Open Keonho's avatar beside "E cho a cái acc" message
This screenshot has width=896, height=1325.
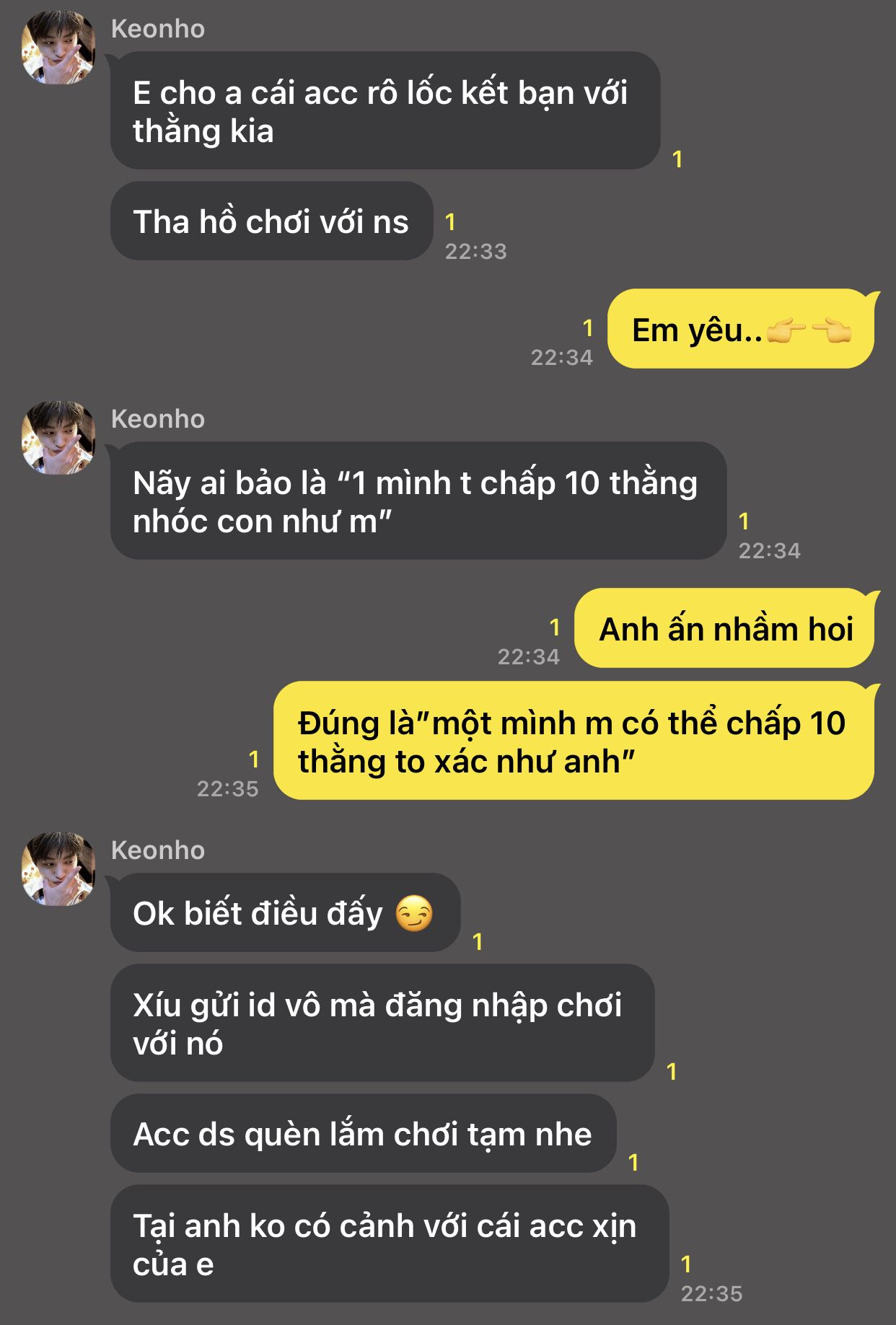pos(58,48)
